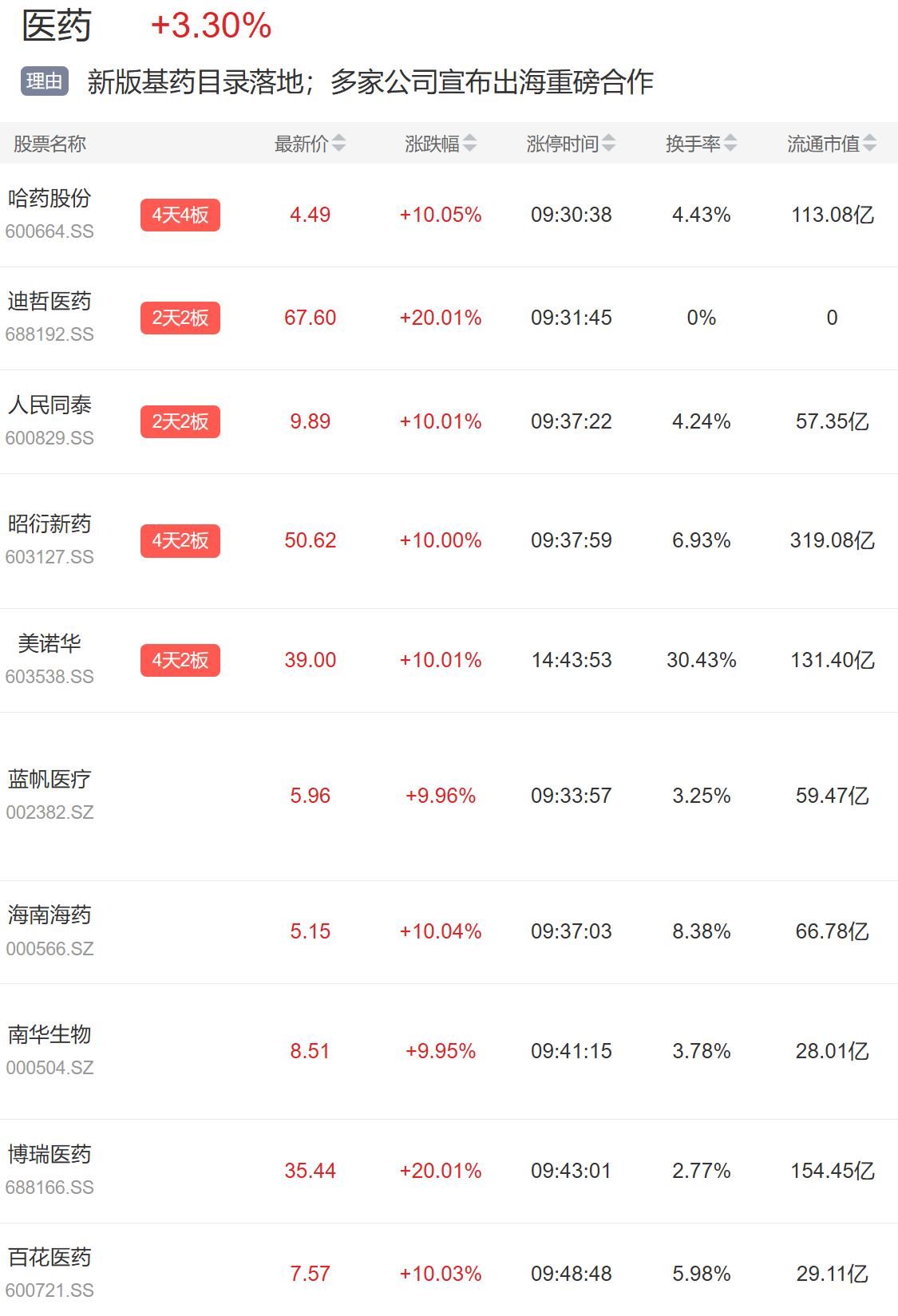This screenshot has width=898, height=1316.
Task: Open 迪哲医药 stock details
Action: [x=449, y=318]
